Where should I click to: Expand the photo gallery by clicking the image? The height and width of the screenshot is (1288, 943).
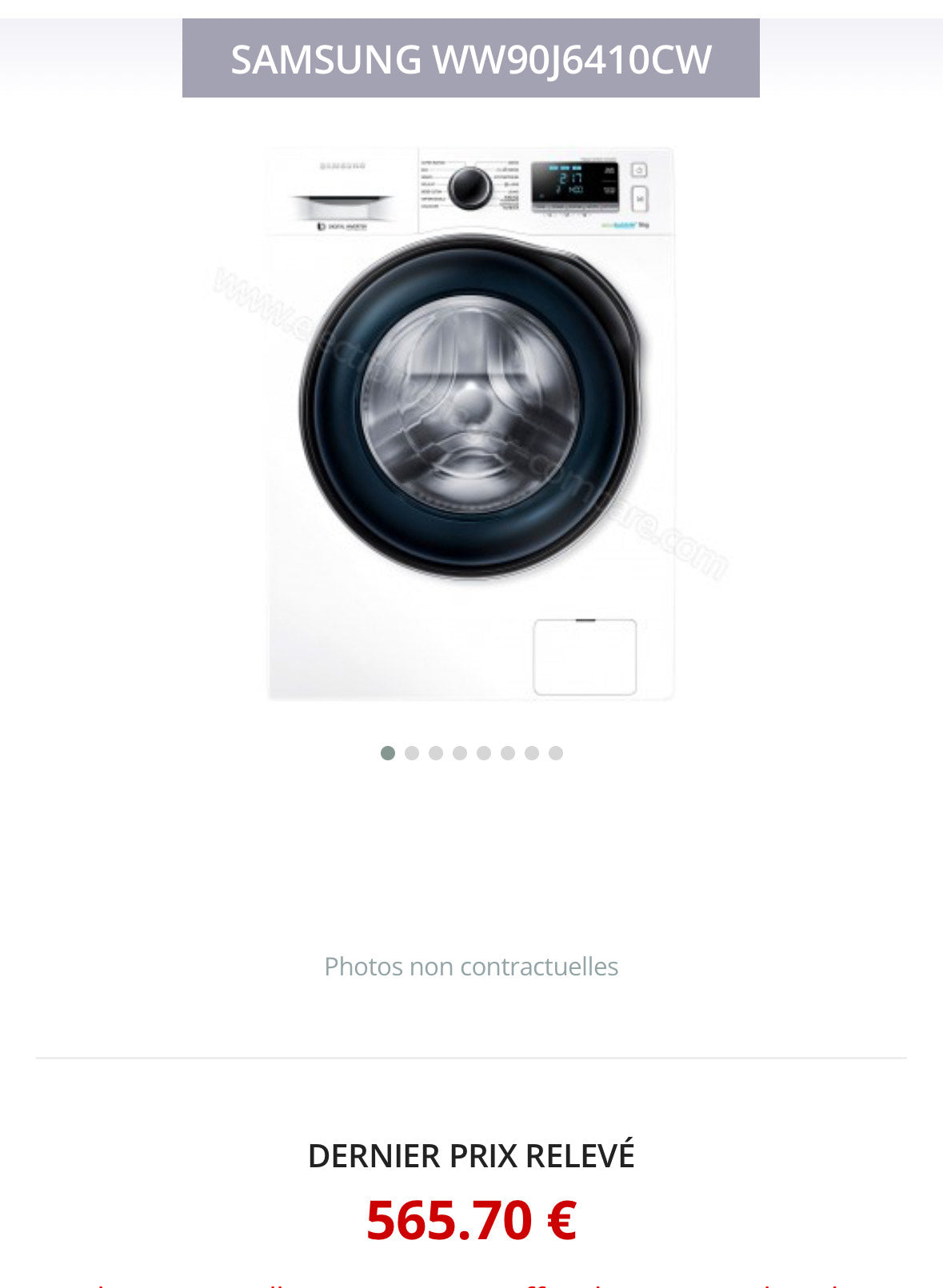[x=472, y=424]
